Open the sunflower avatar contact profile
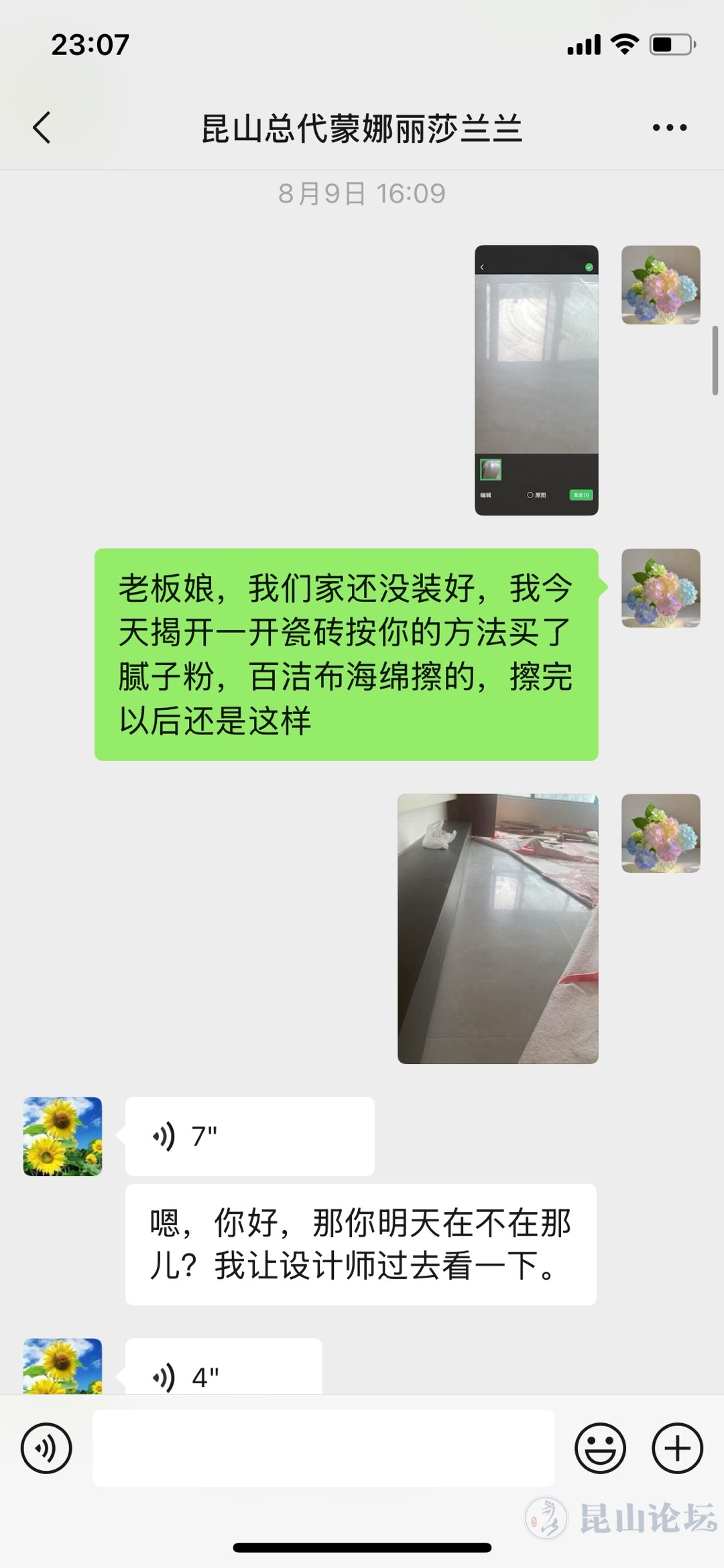724x1568 pixels. pyautogui.click(x=63, y=1136)
